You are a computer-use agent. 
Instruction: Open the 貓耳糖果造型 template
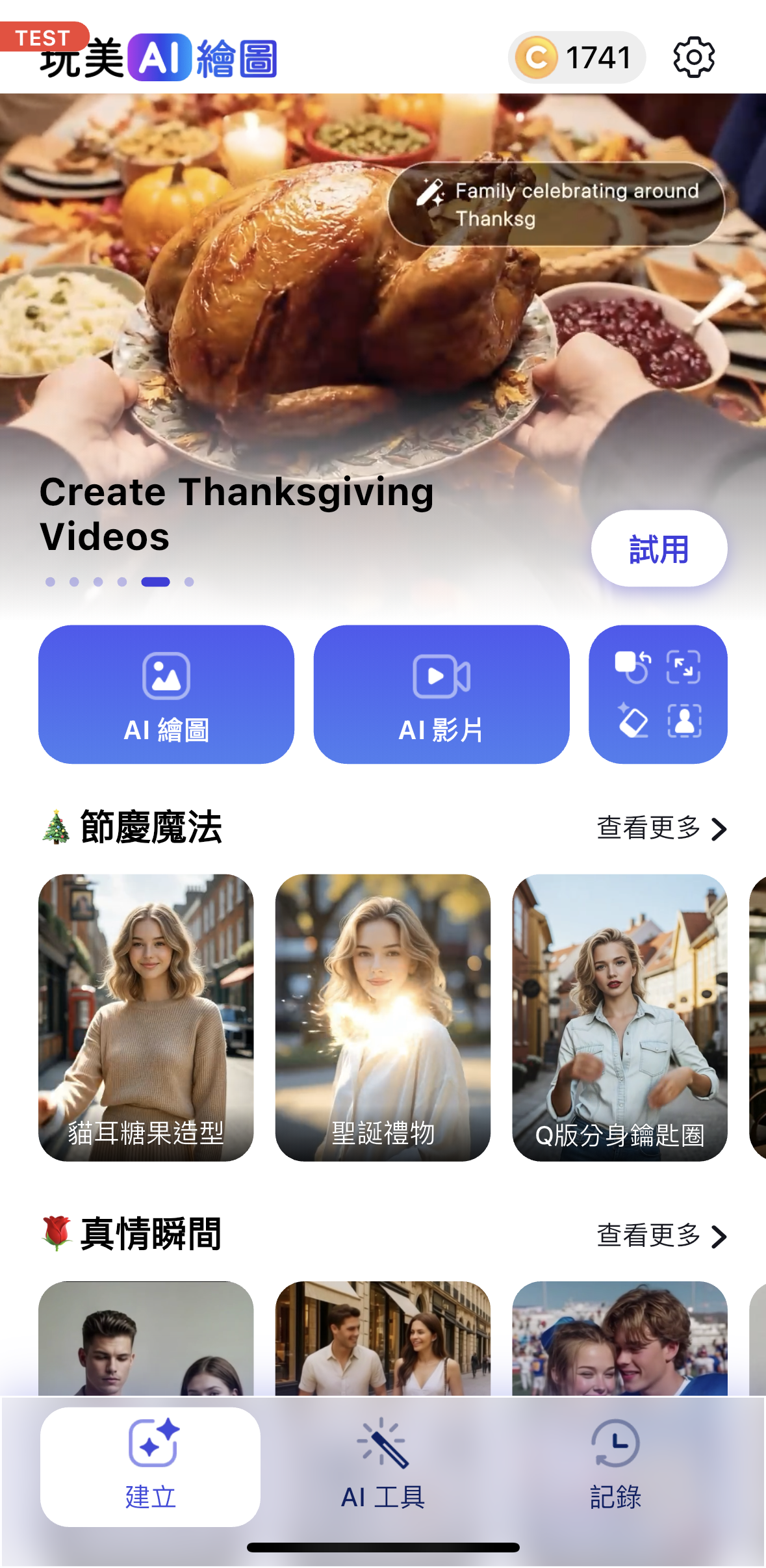146,1017
